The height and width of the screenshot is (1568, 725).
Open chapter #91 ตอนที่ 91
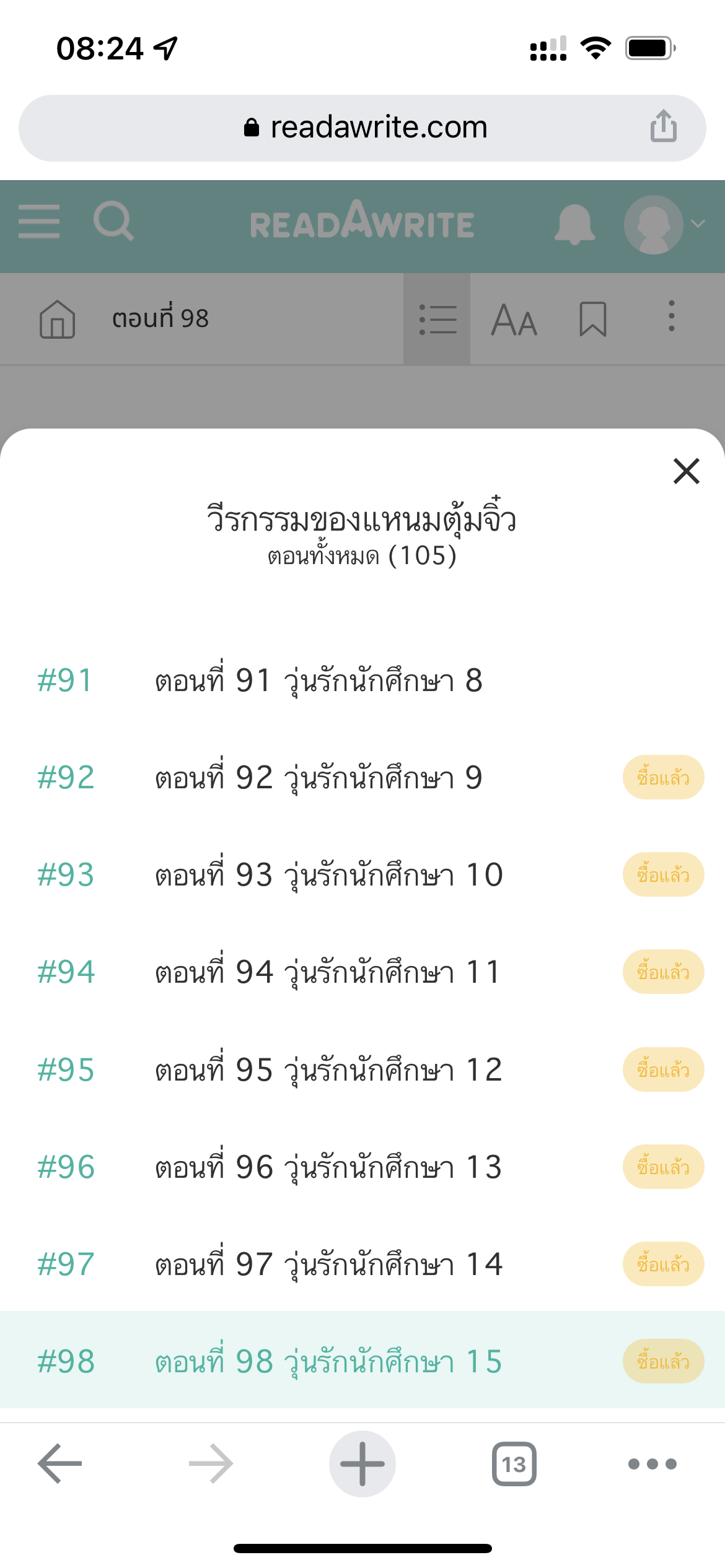[x=362, y=681]
